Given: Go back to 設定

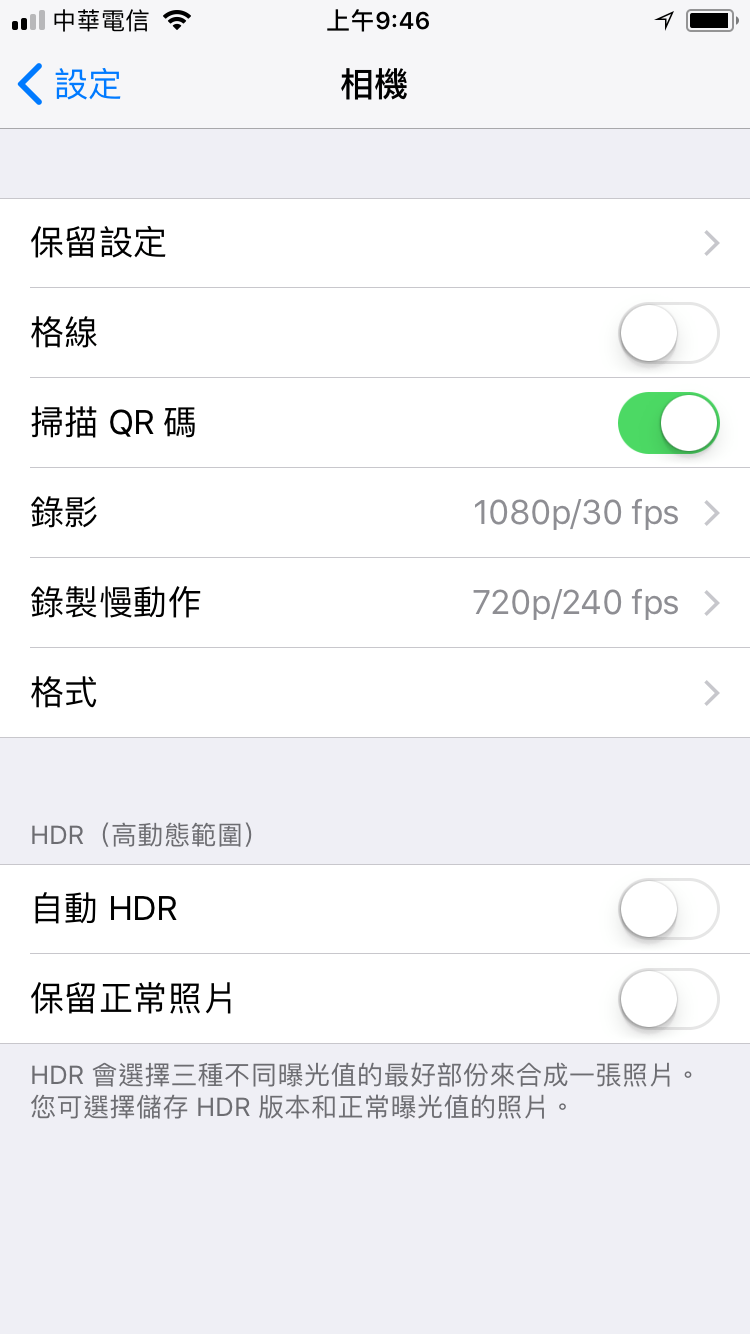Looking at the screenshot, I should [x=70, y=85].
